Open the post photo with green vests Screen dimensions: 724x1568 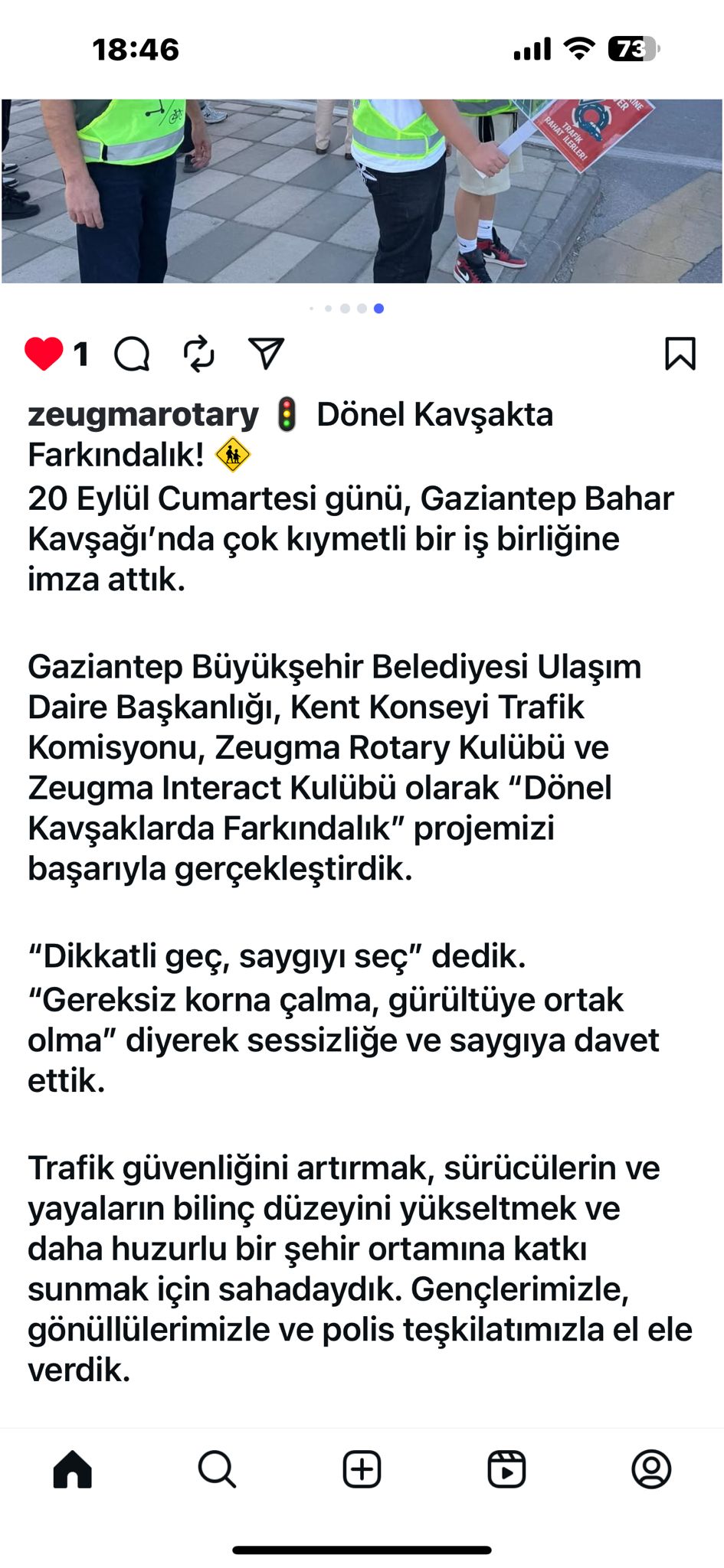click(362, 191)
